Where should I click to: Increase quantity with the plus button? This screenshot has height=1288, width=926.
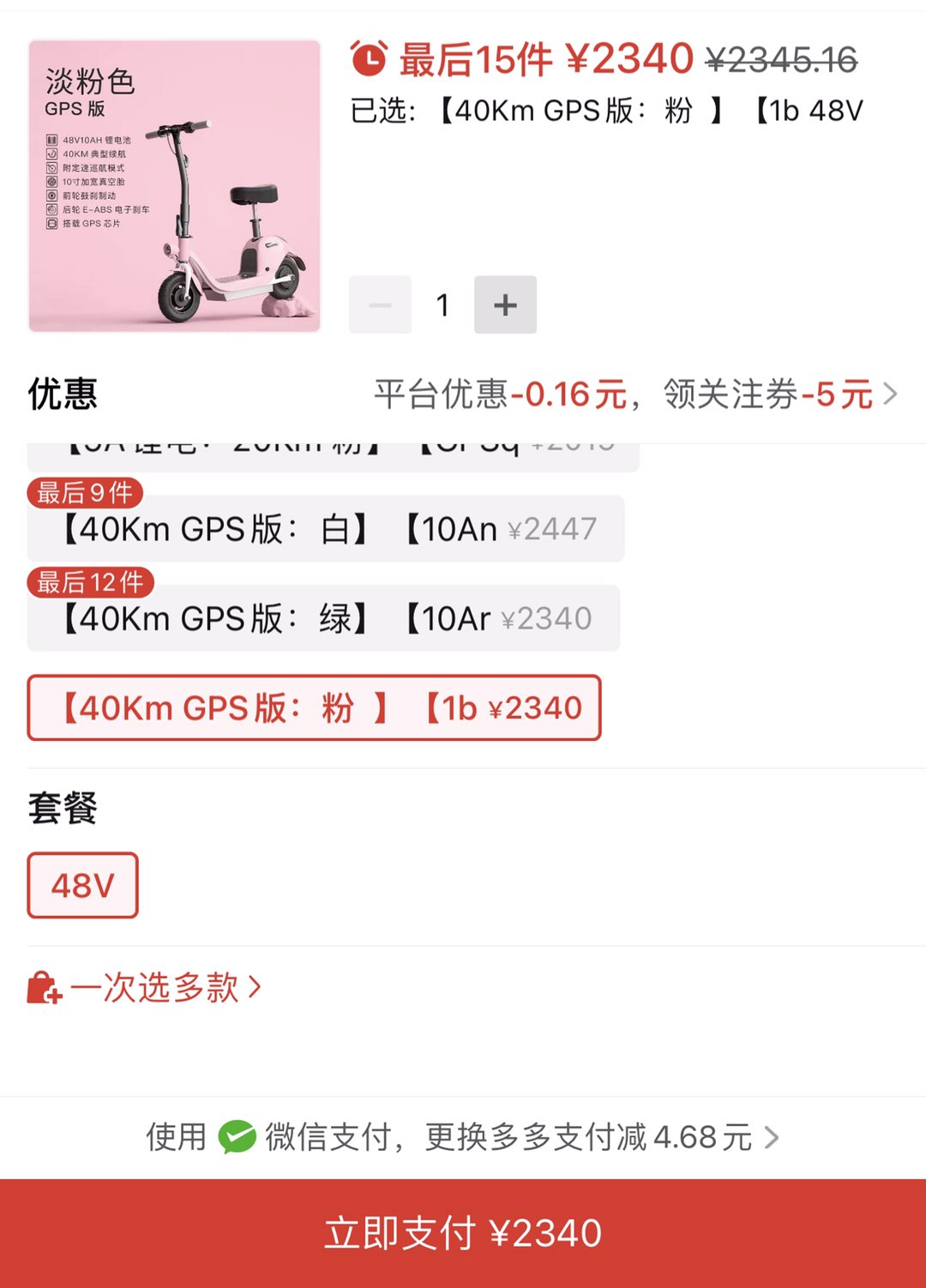point(505,304)
